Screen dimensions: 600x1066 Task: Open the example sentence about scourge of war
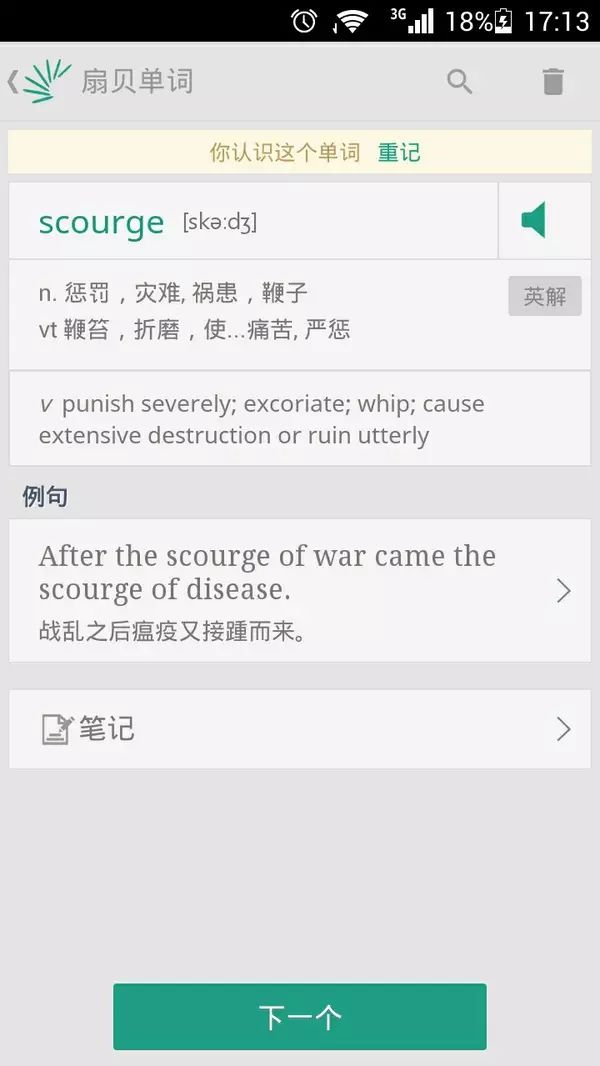click(300, 589)
